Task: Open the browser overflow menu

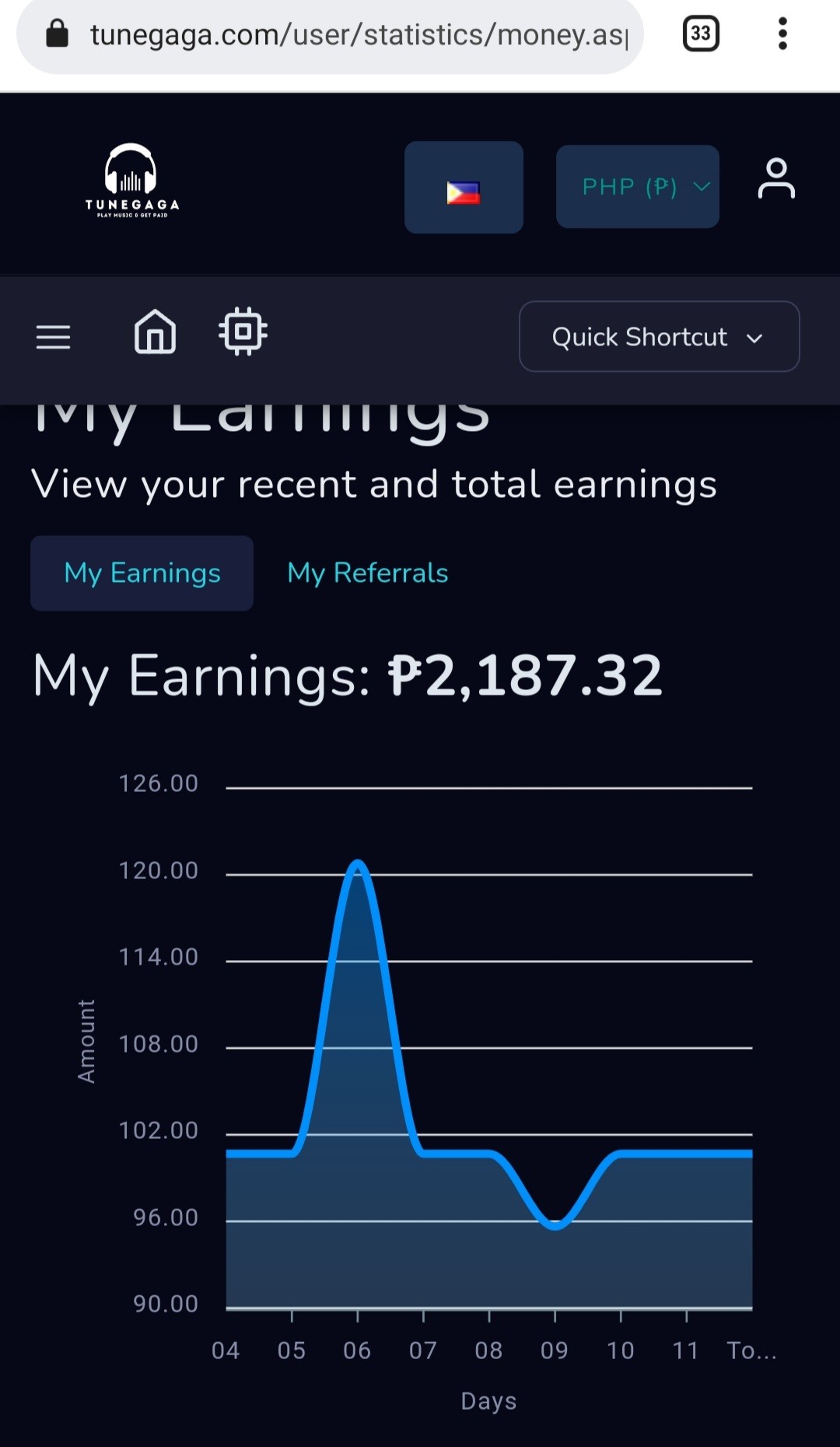Action: (x=782, y=33)
